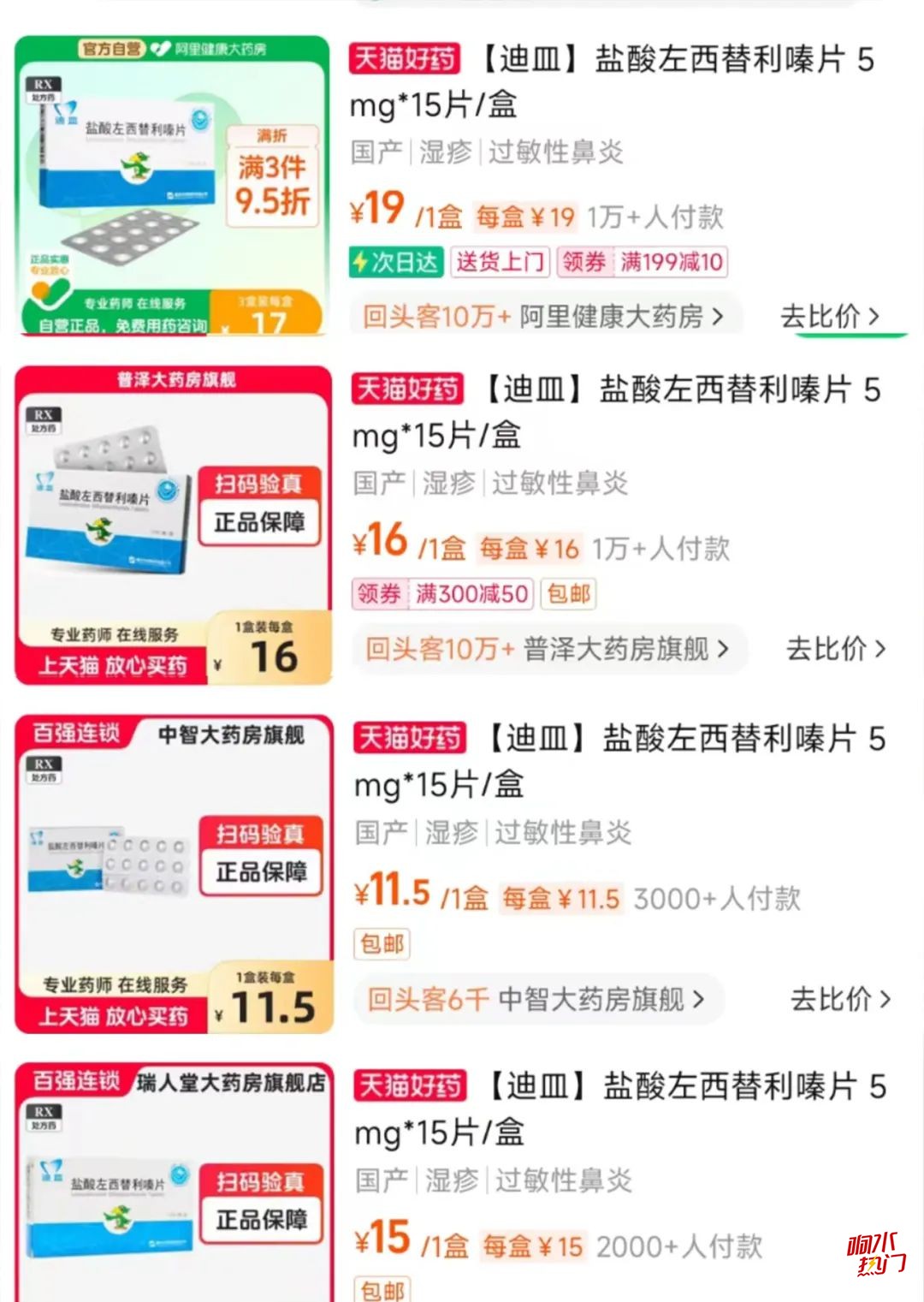This screenshot has height=1302, width=924.
Task: Open the 中智大药房旗舰 product image
Action: 173,873
